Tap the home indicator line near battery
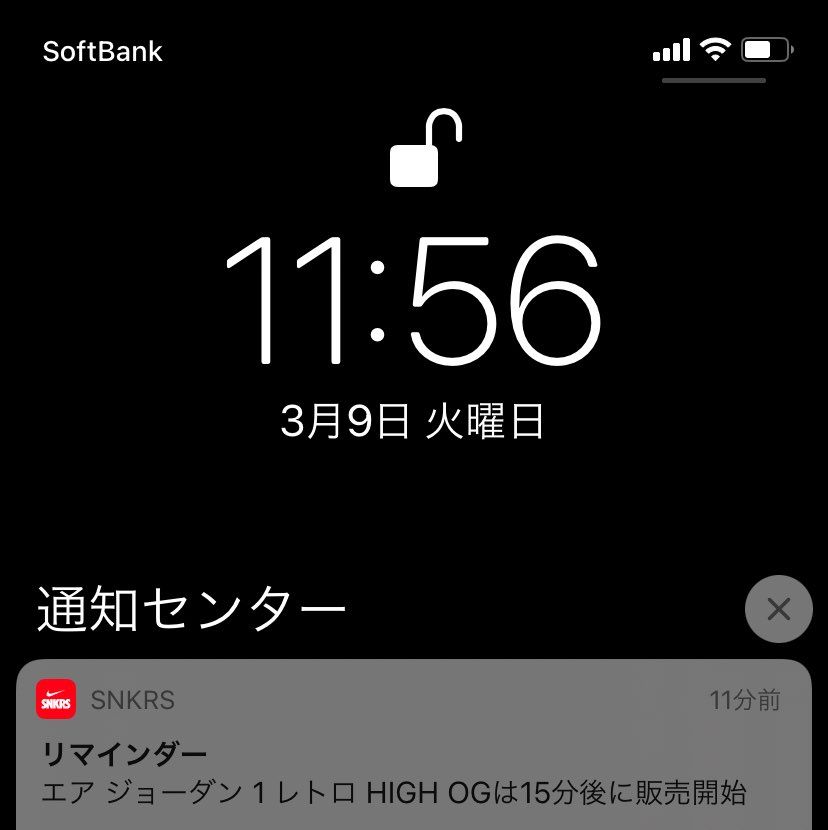 [x=713, y=78]
